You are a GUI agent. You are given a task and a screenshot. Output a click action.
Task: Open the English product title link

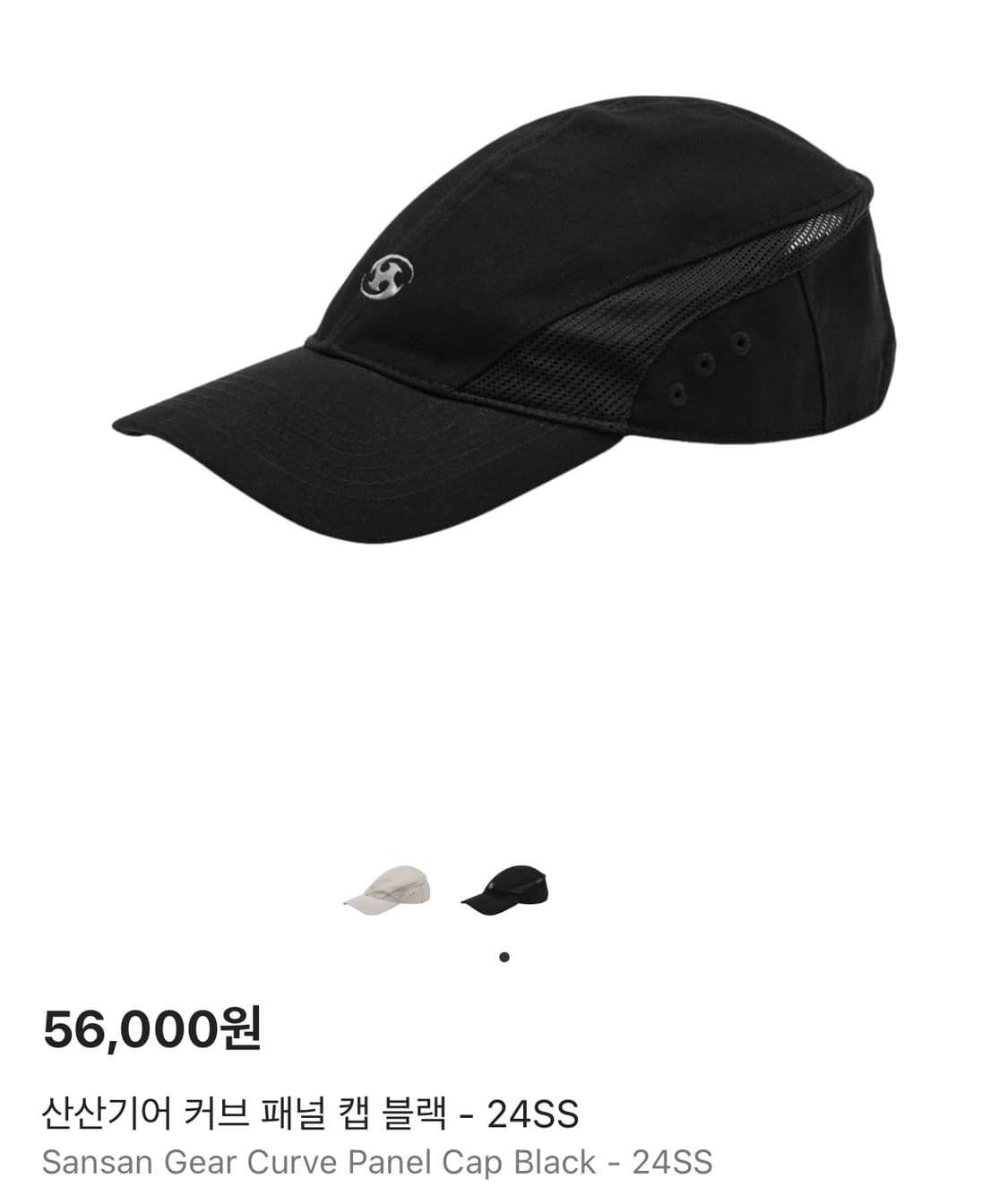(376, 1164)
